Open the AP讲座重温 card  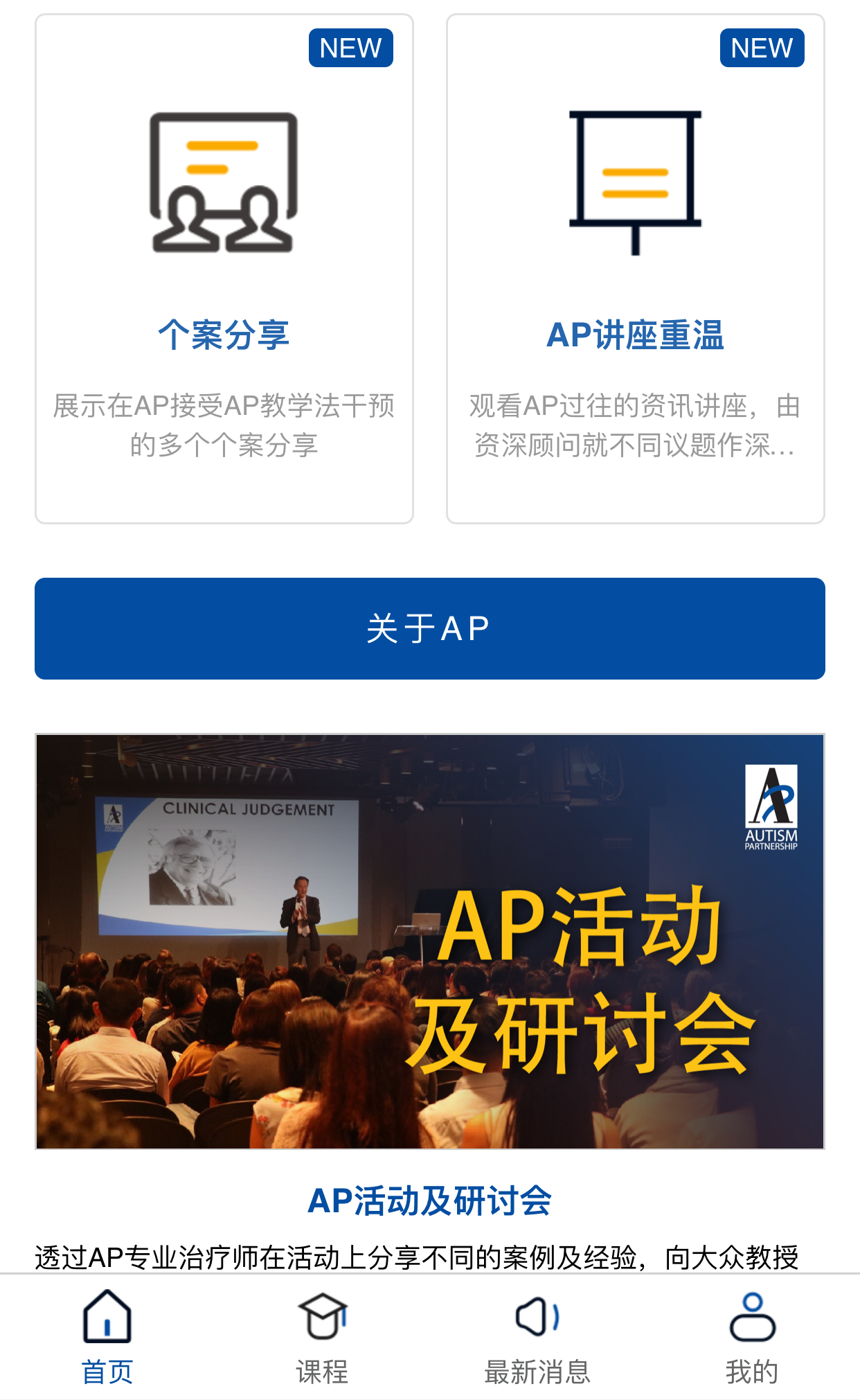pos(635,270)
